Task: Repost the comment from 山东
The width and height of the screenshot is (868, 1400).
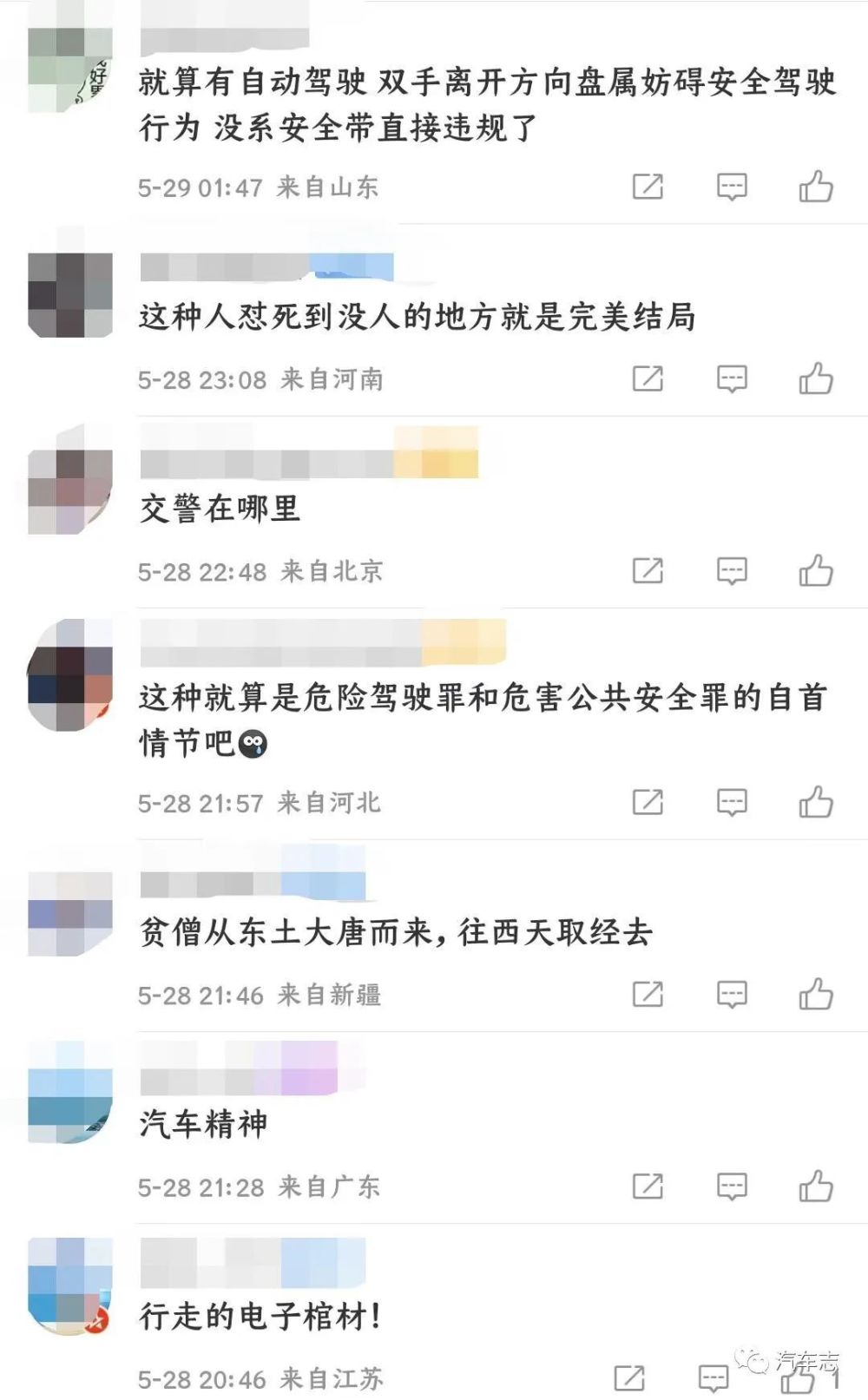Action: (648, 187)
